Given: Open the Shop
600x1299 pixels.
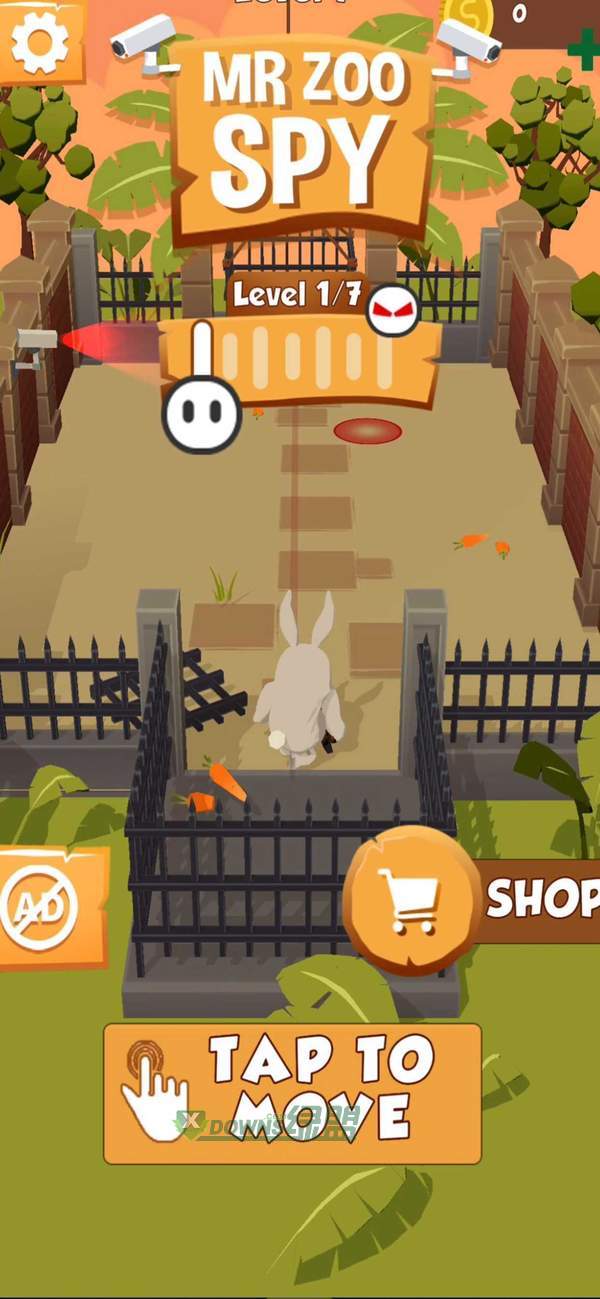Looking at the screenshot, I should (x=470, y=898).
